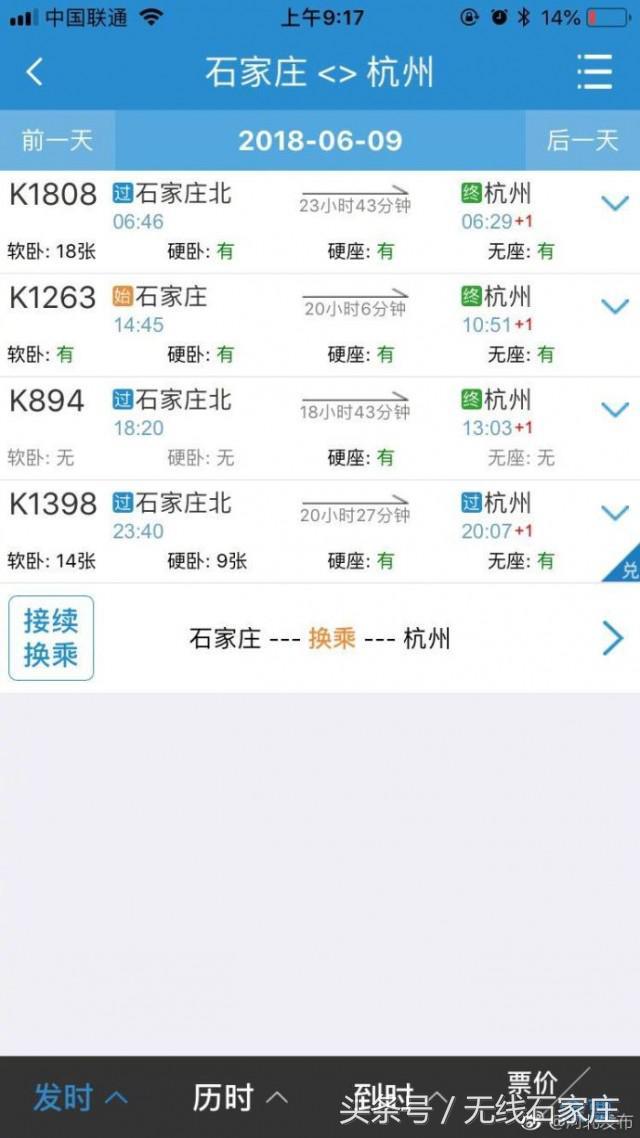Open the menu icon in the header
This screenshot has height=1138, width=640.
(594, 72)
